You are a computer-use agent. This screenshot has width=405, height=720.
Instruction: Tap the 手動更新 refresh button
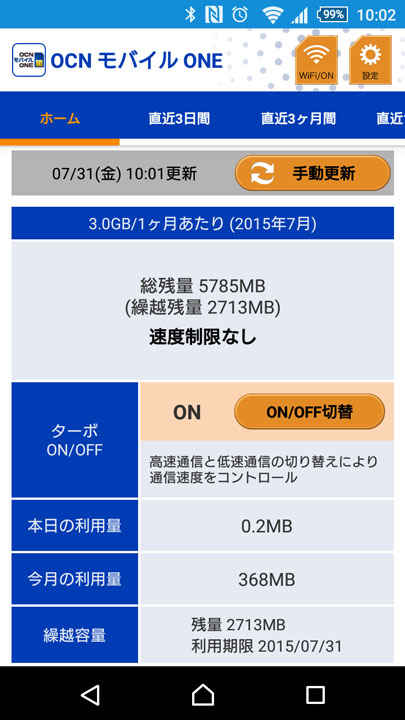pyautogui.click(x=313, y=173)
